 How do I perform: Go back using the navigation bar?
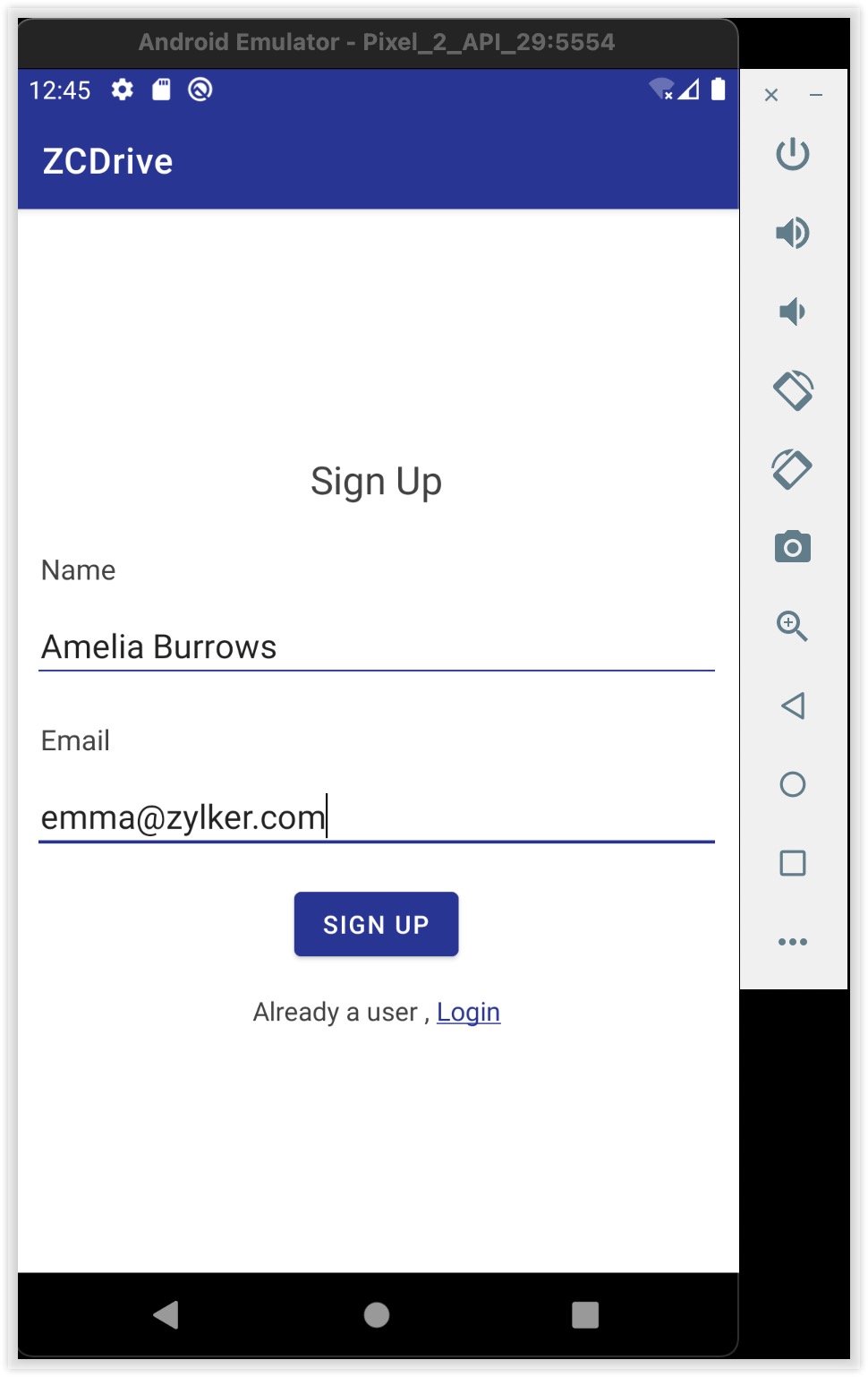click(x=166, y=1314)
